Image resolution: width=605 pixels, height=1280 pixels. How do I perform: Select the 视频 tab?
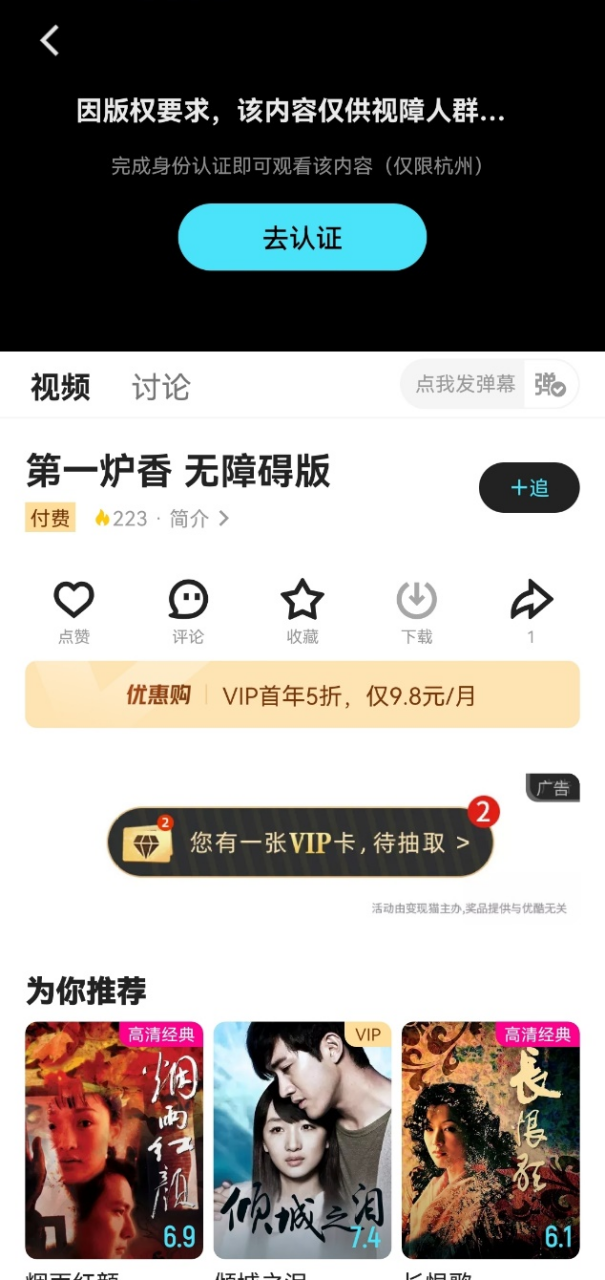click(x=60, y=387)
